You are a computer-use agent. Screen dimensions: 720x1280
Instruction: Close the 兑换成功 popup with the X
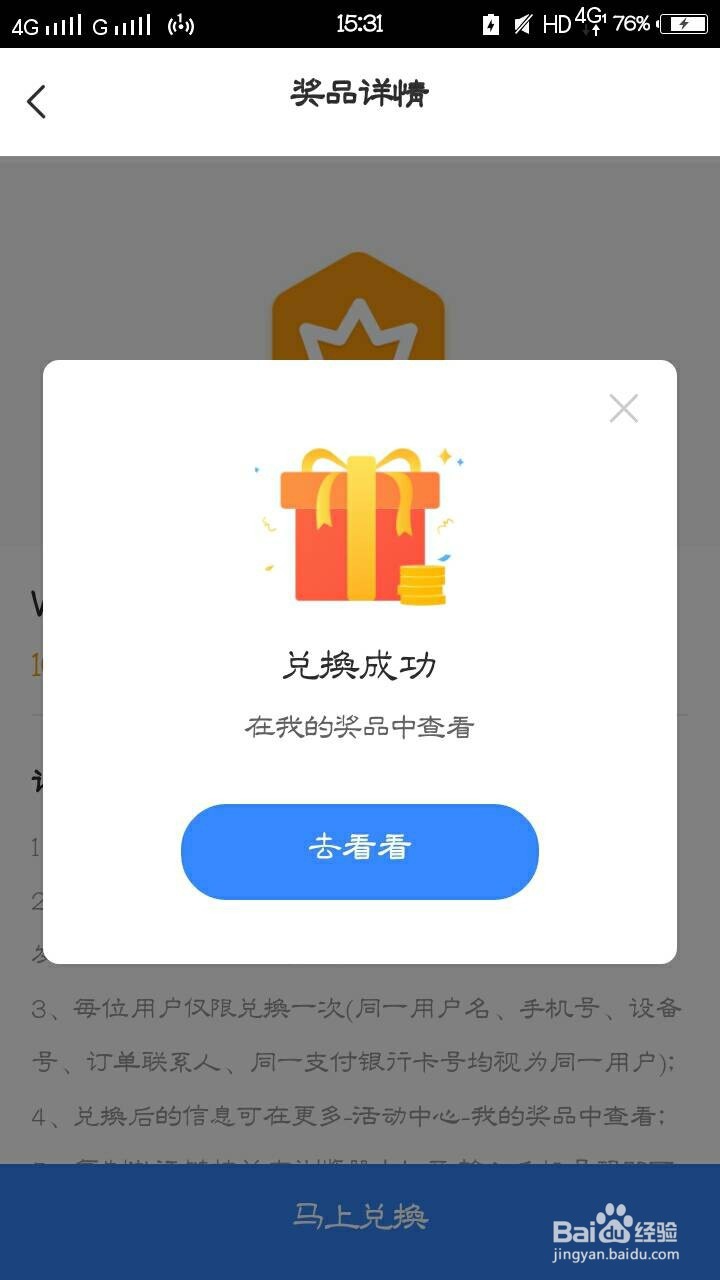coord(623,408)
